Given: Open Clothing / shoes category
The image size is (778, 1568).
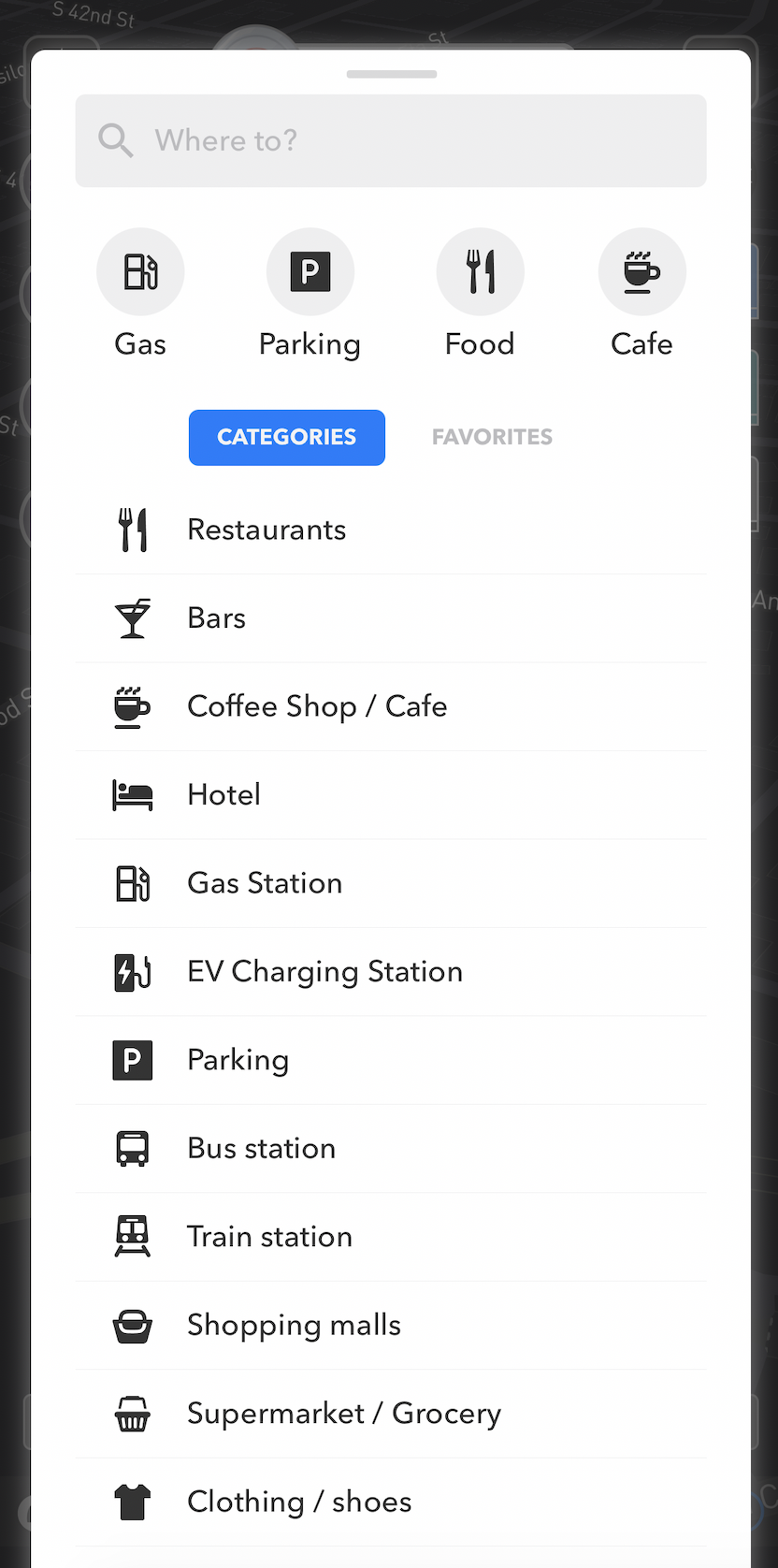Looking at the screenshot, I should 391,1503.
